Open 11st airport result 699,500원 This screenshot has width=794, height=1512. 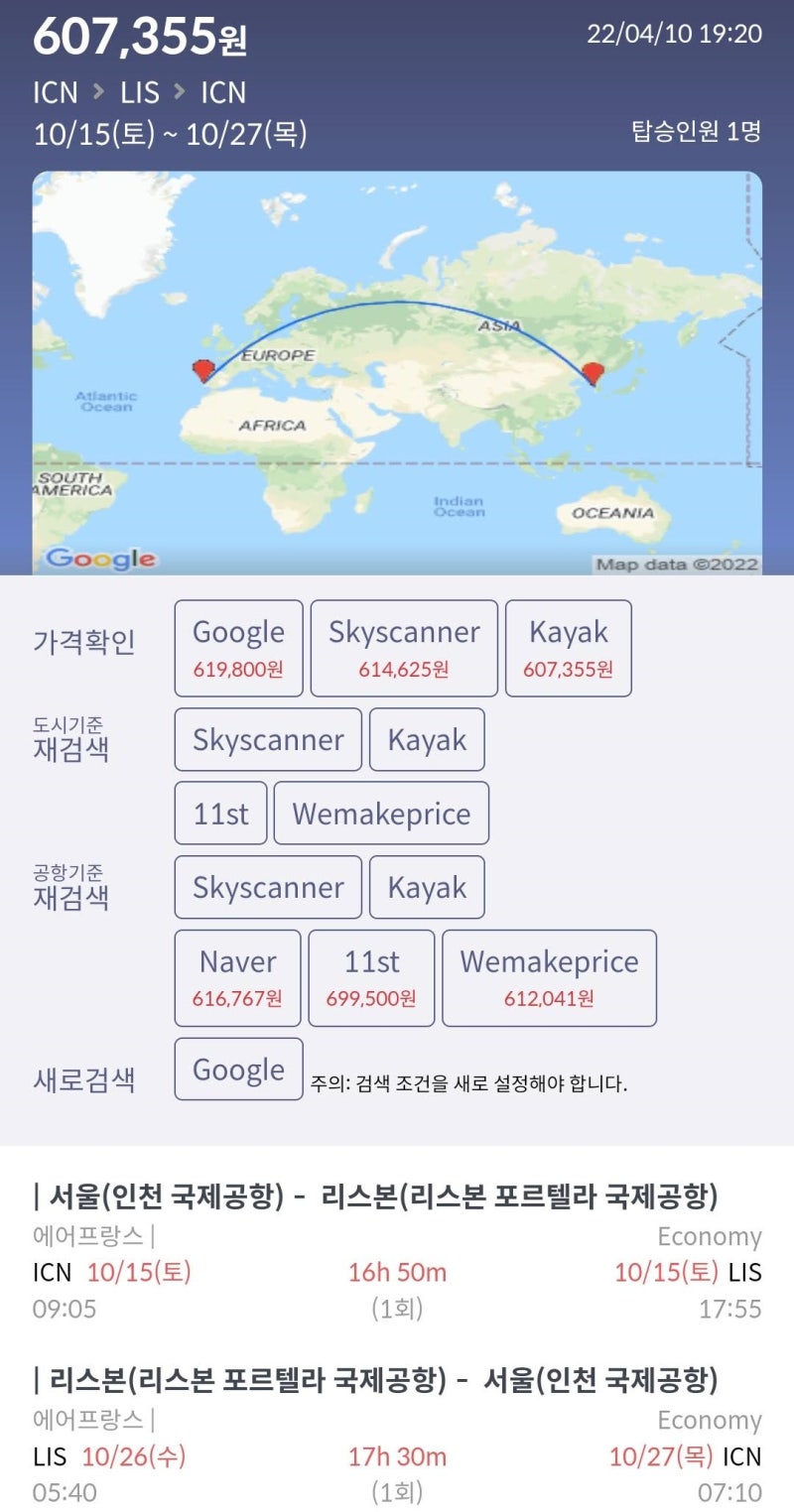(371, 977)
